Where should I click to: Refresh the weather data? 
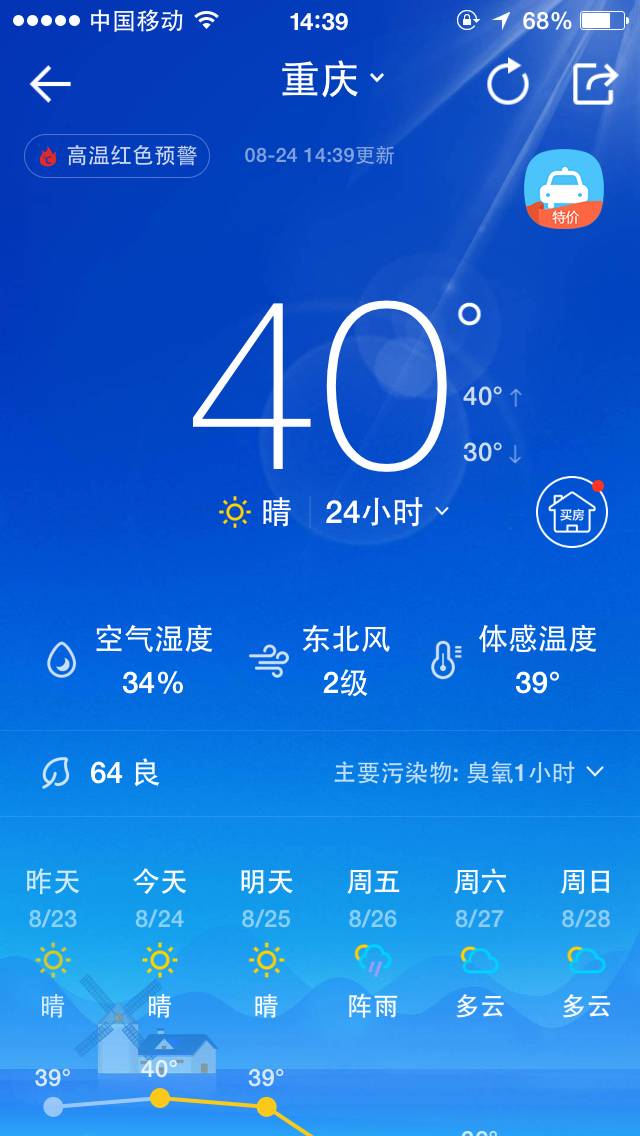508,84
